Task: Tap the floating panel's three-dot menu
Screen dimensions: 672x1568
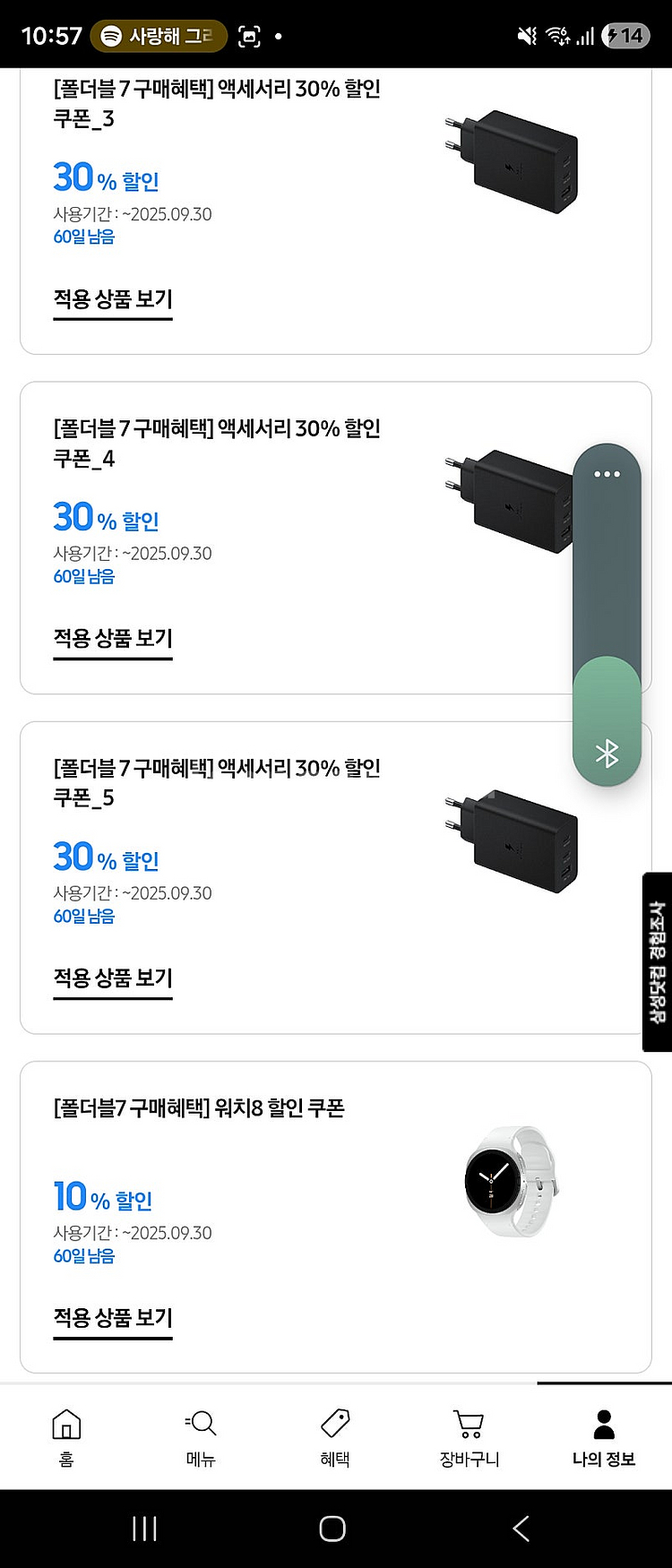Action: (607, 474)
